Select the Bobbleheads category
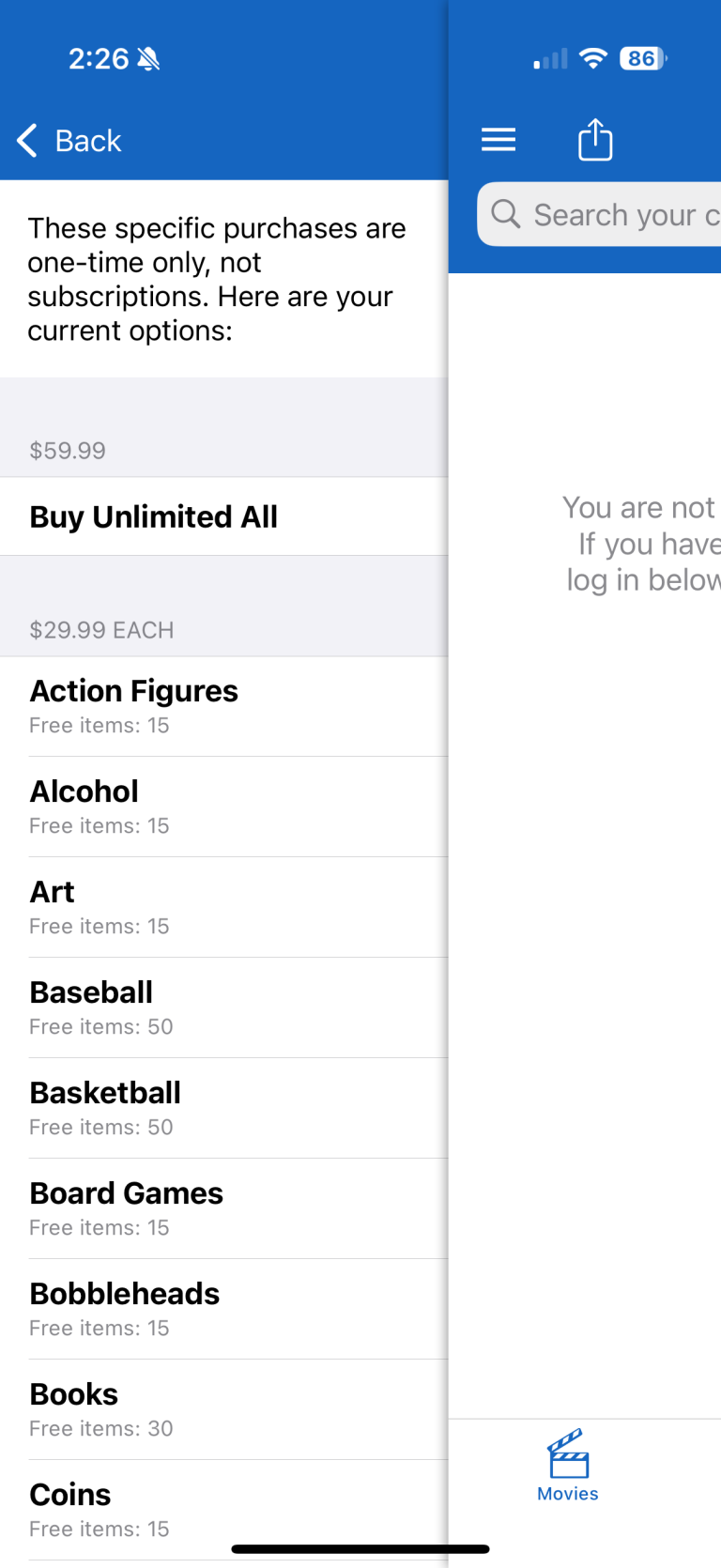Screen dimensions: 721x1568 [x=223, y=1309]
